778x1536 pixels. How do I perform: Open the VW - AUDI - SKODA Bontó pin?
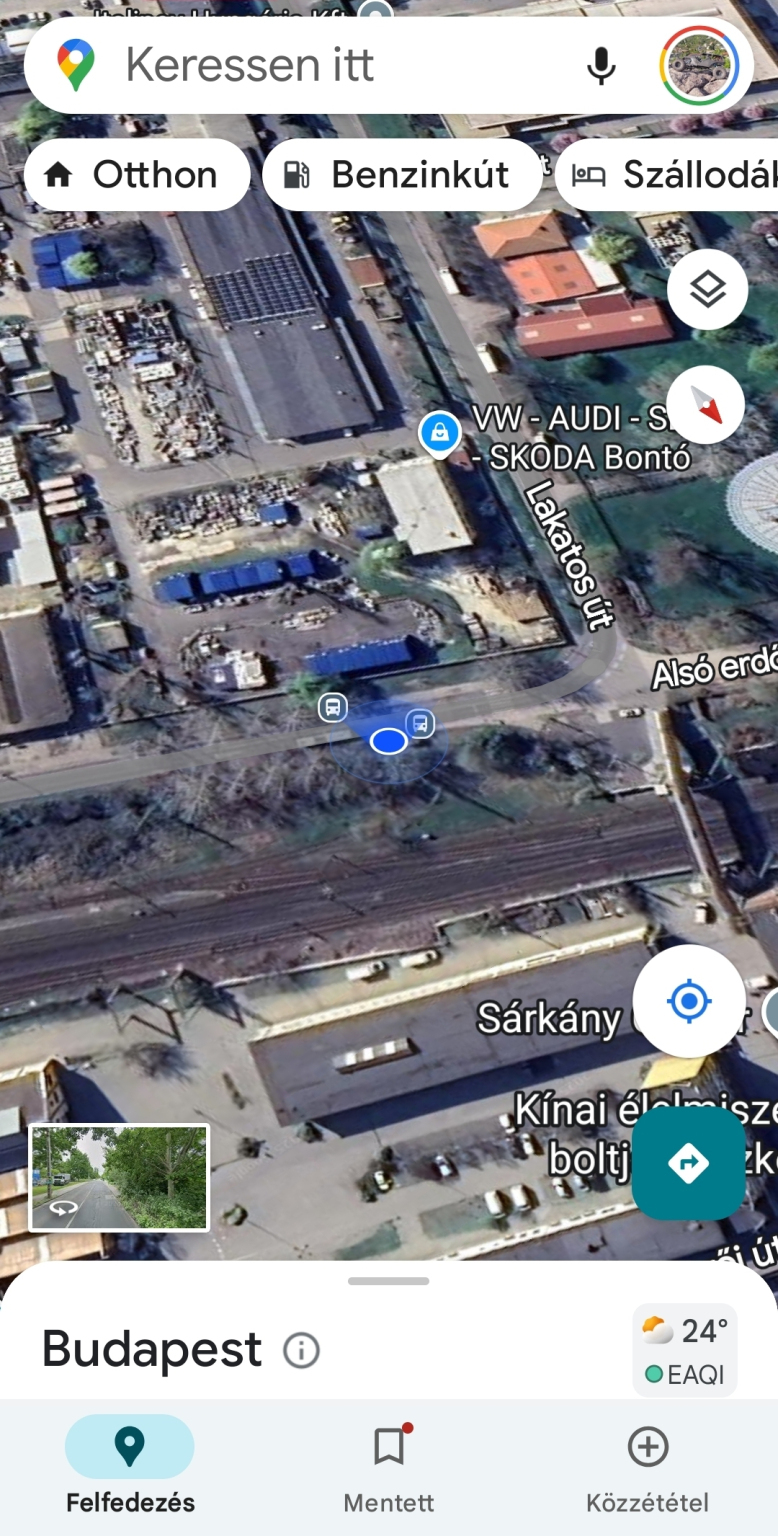[x=439, y=434]
